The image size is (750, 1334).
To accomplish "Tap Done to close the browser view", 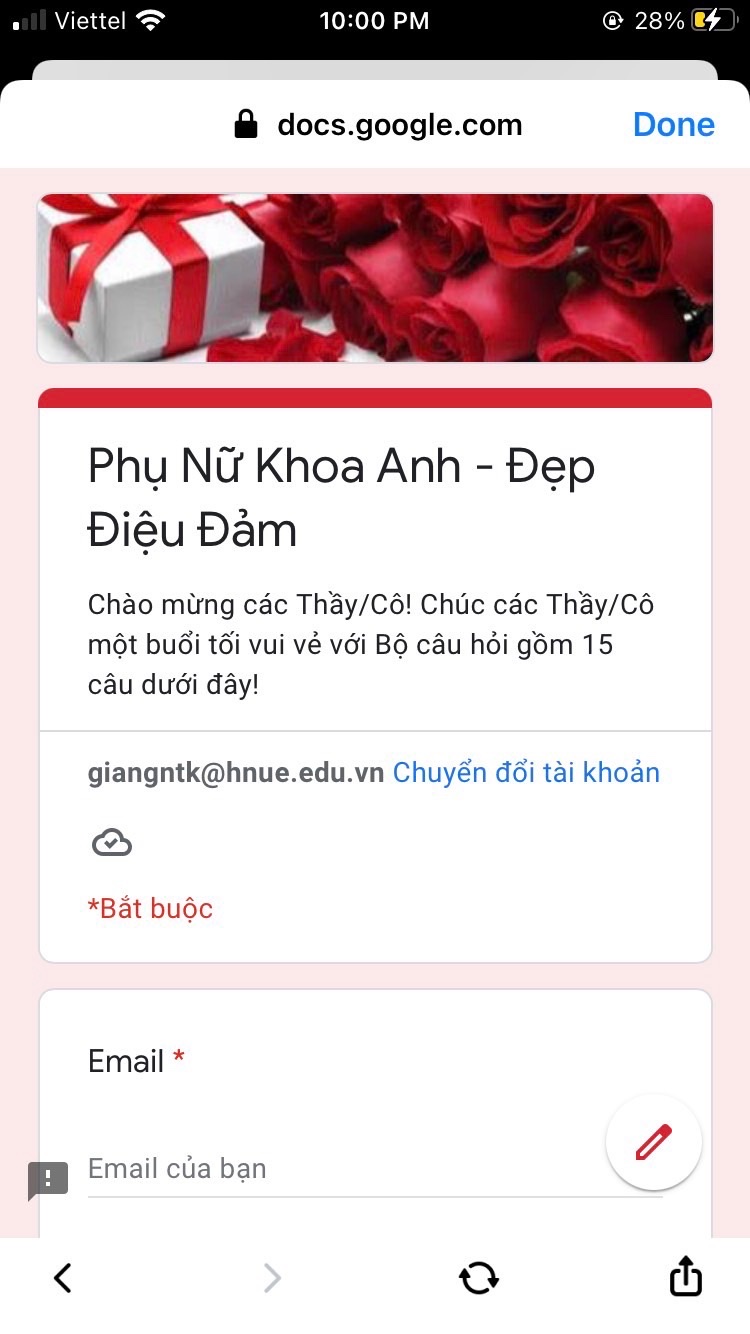I will (x=673, y=125).
